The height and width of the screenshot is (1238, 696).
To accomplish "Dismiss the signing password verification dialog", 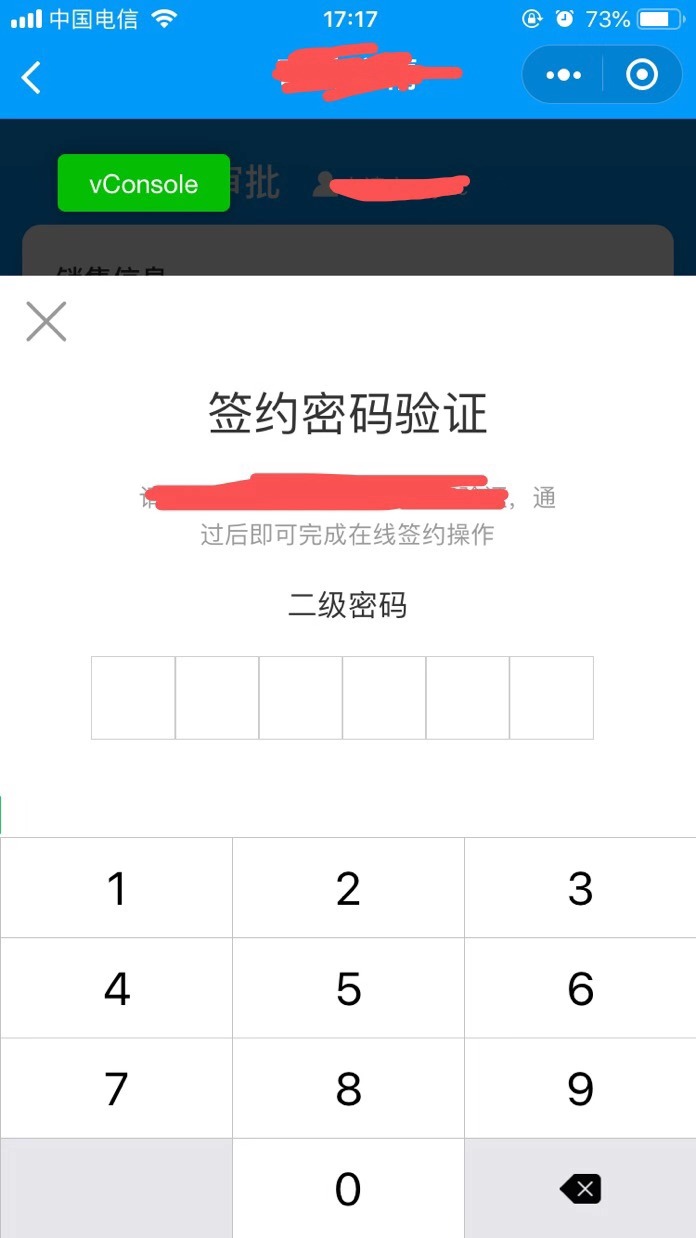I will coord(46,322).
